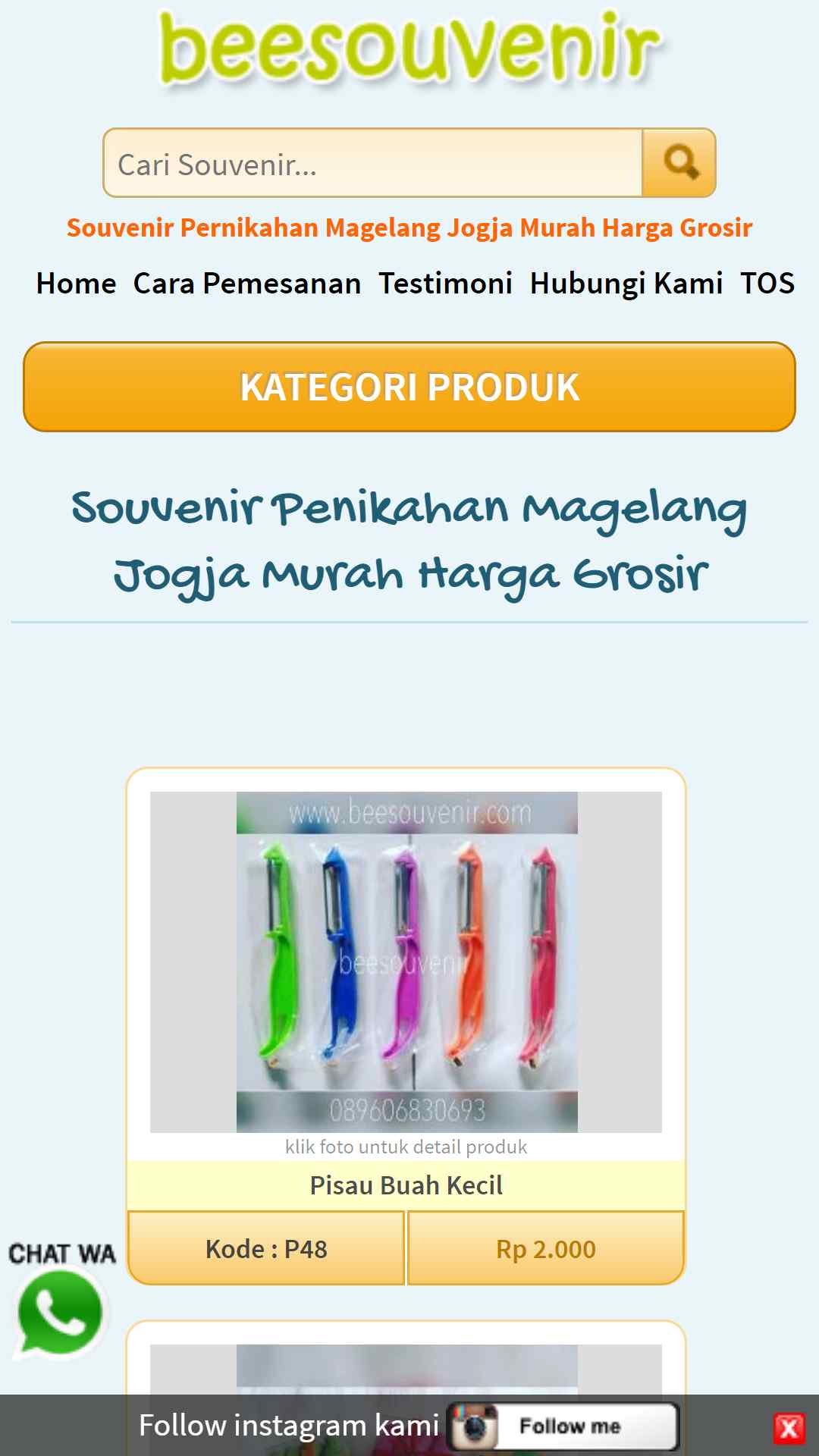Go to Testimoni page

(446, 284)
